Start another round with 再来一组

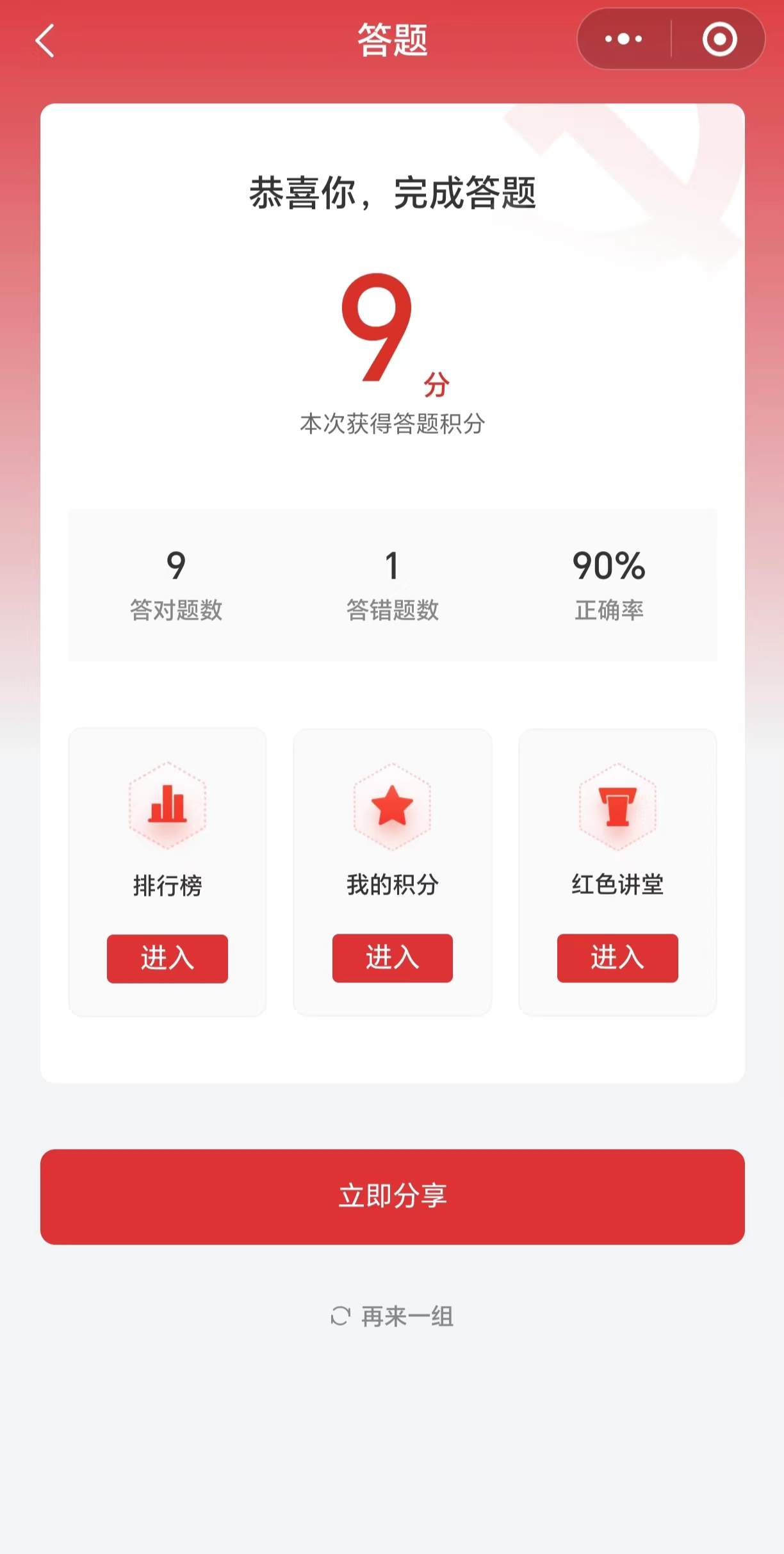(392, 1316)
